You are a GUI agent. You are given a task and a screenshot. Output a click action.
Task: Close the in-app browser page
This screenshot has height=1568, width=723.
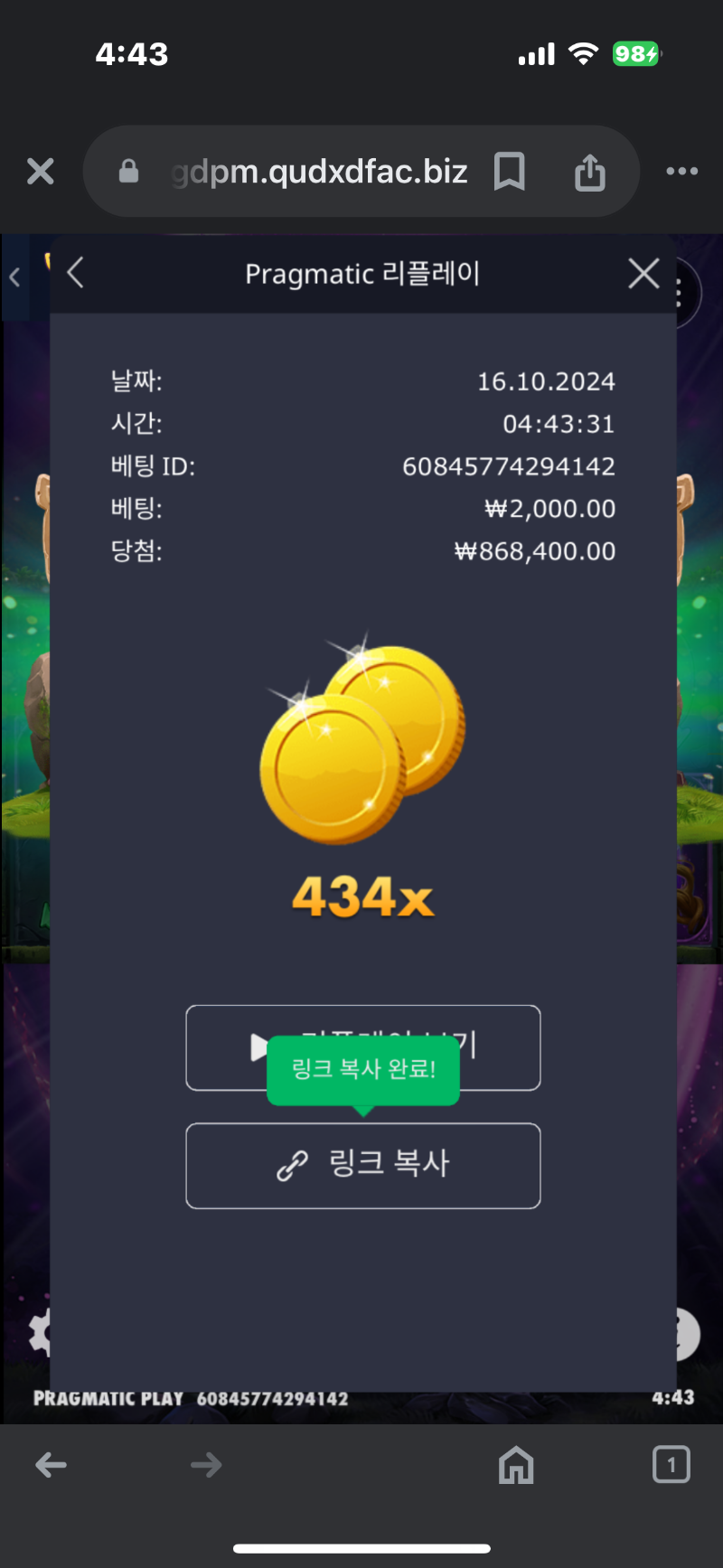pyautogui.click(x=41, y=171)
